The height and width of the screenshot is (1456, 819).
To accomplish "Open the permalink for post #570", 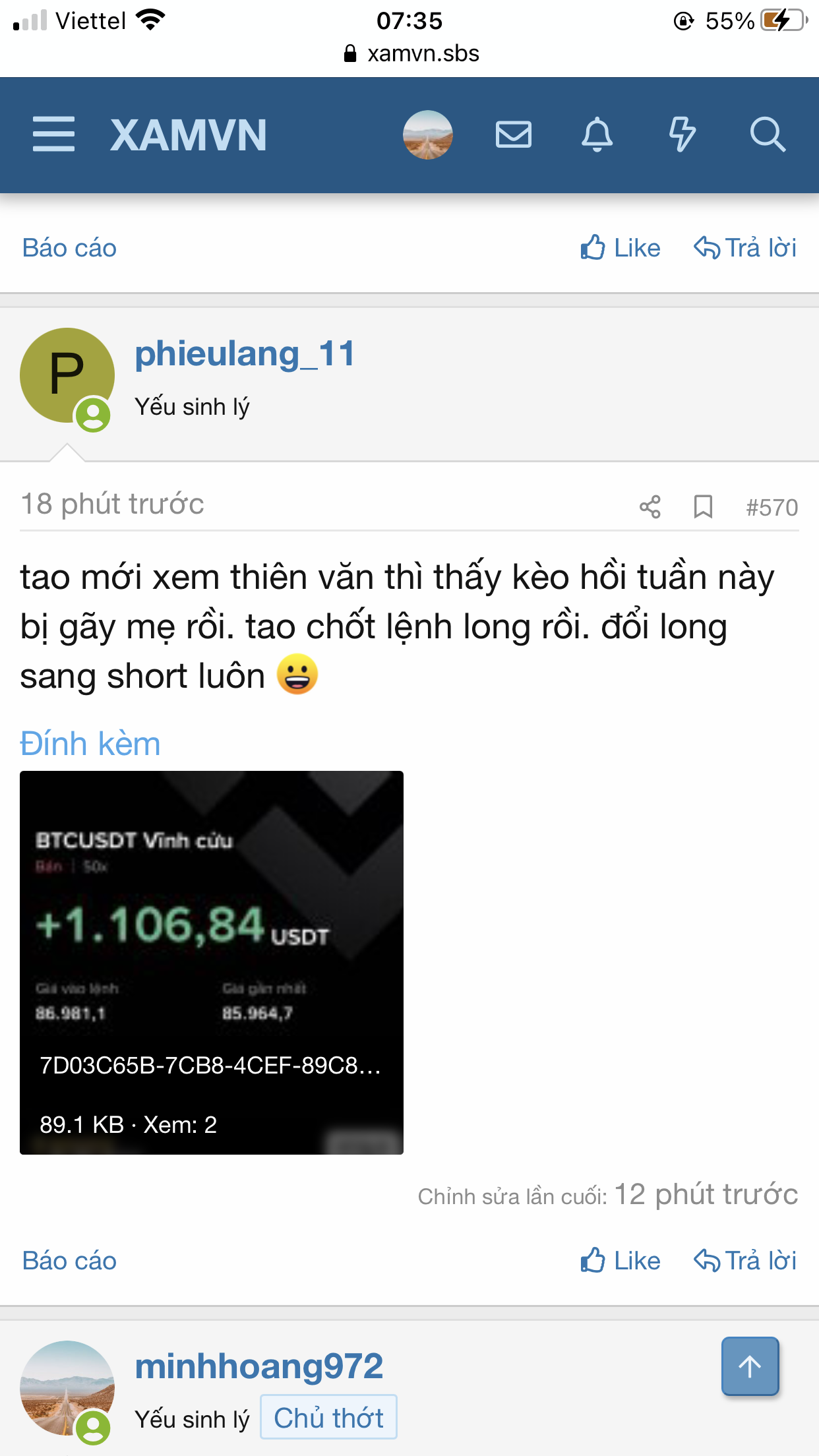I will coord(772,508).
